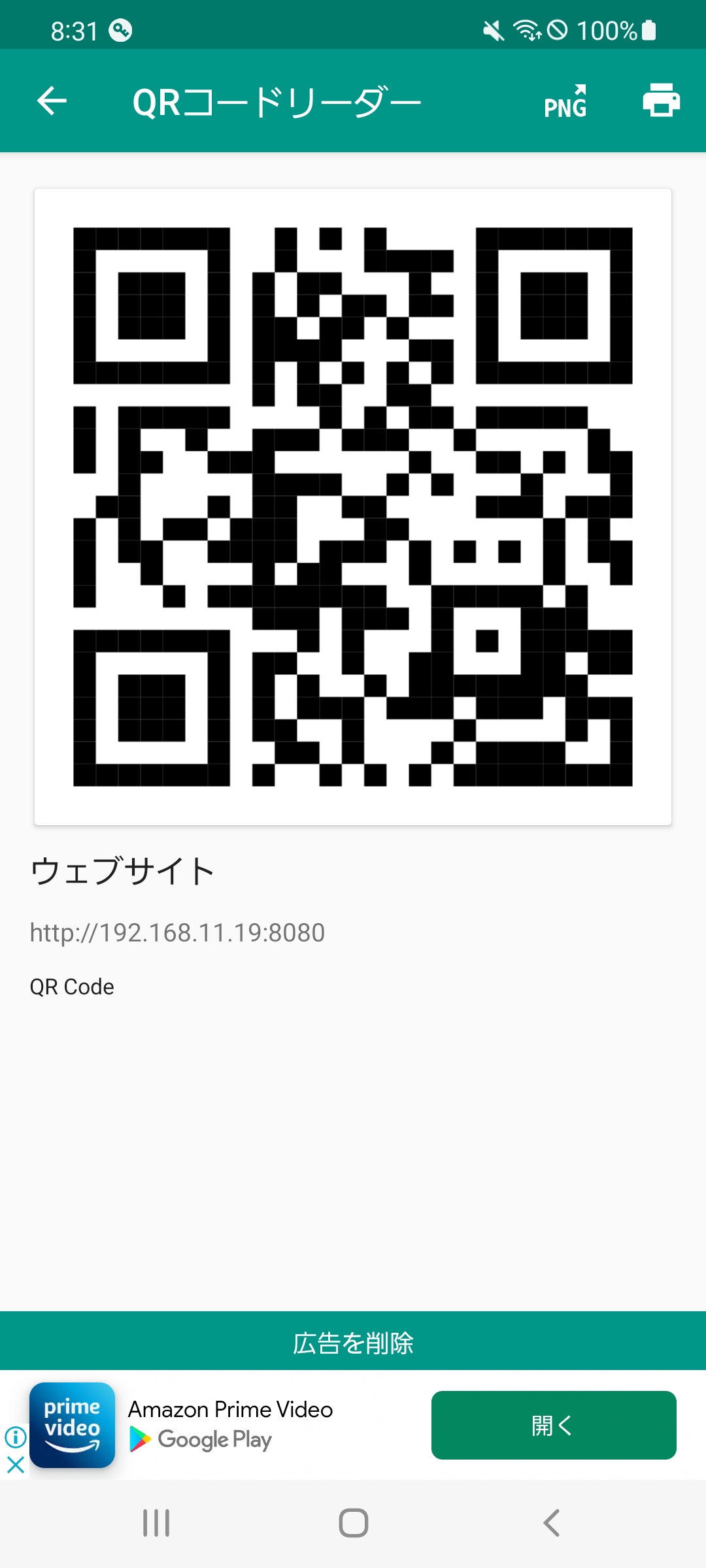Open the Prime Video app icon in the ad
Screen dimensions: 706x1568
click(x=72, y=1424)
